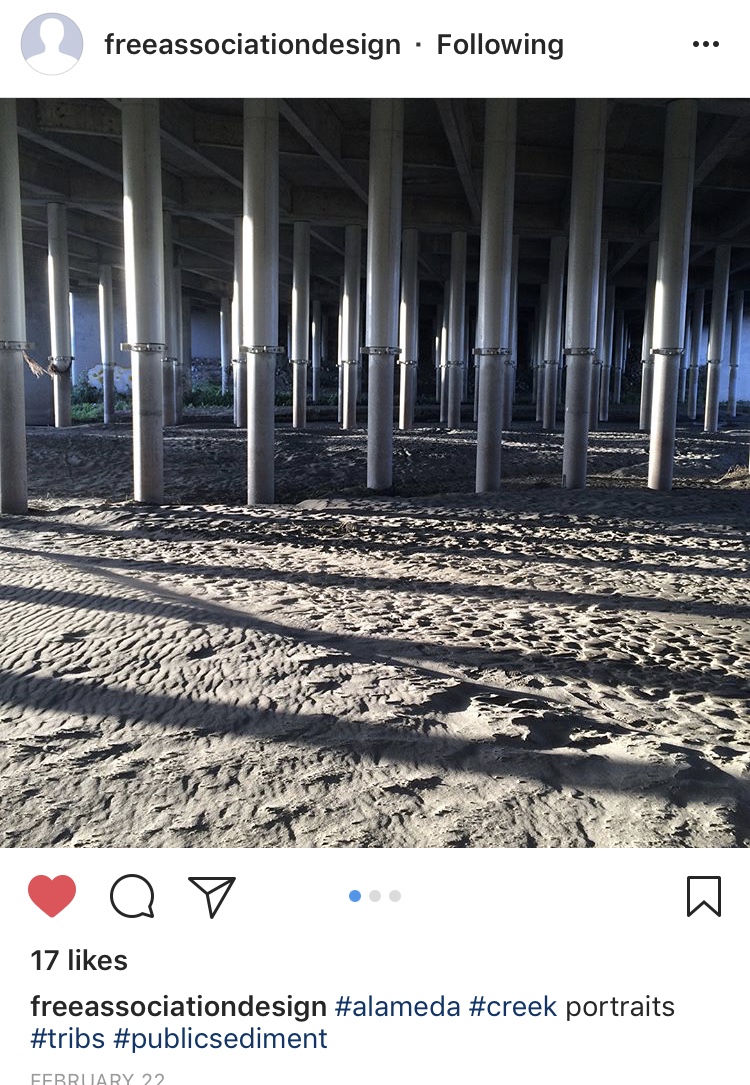Open comments with the speech bubble icon
The height and width of the screenshot is (1085, 750).
coord(132,896)
